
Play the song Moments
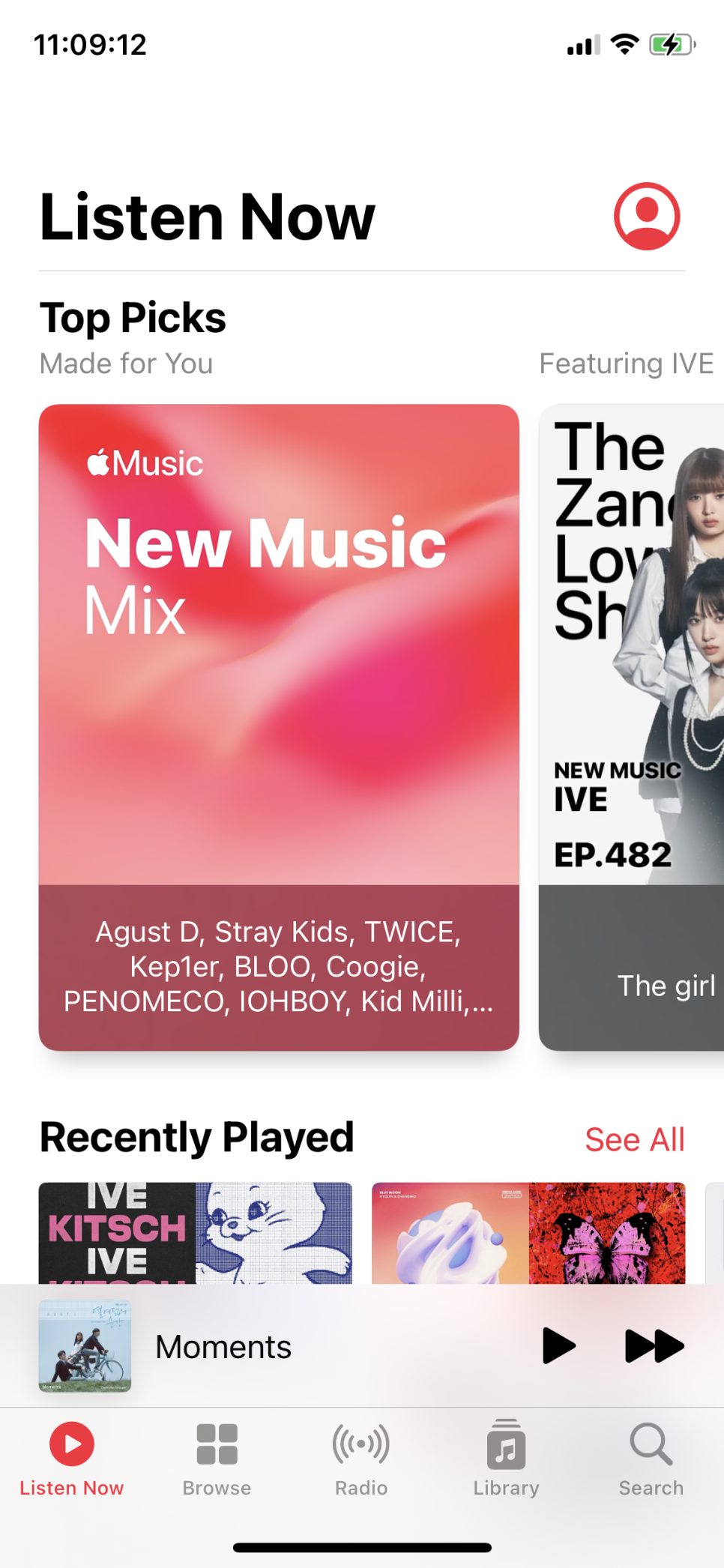(x=559, y=1346)
